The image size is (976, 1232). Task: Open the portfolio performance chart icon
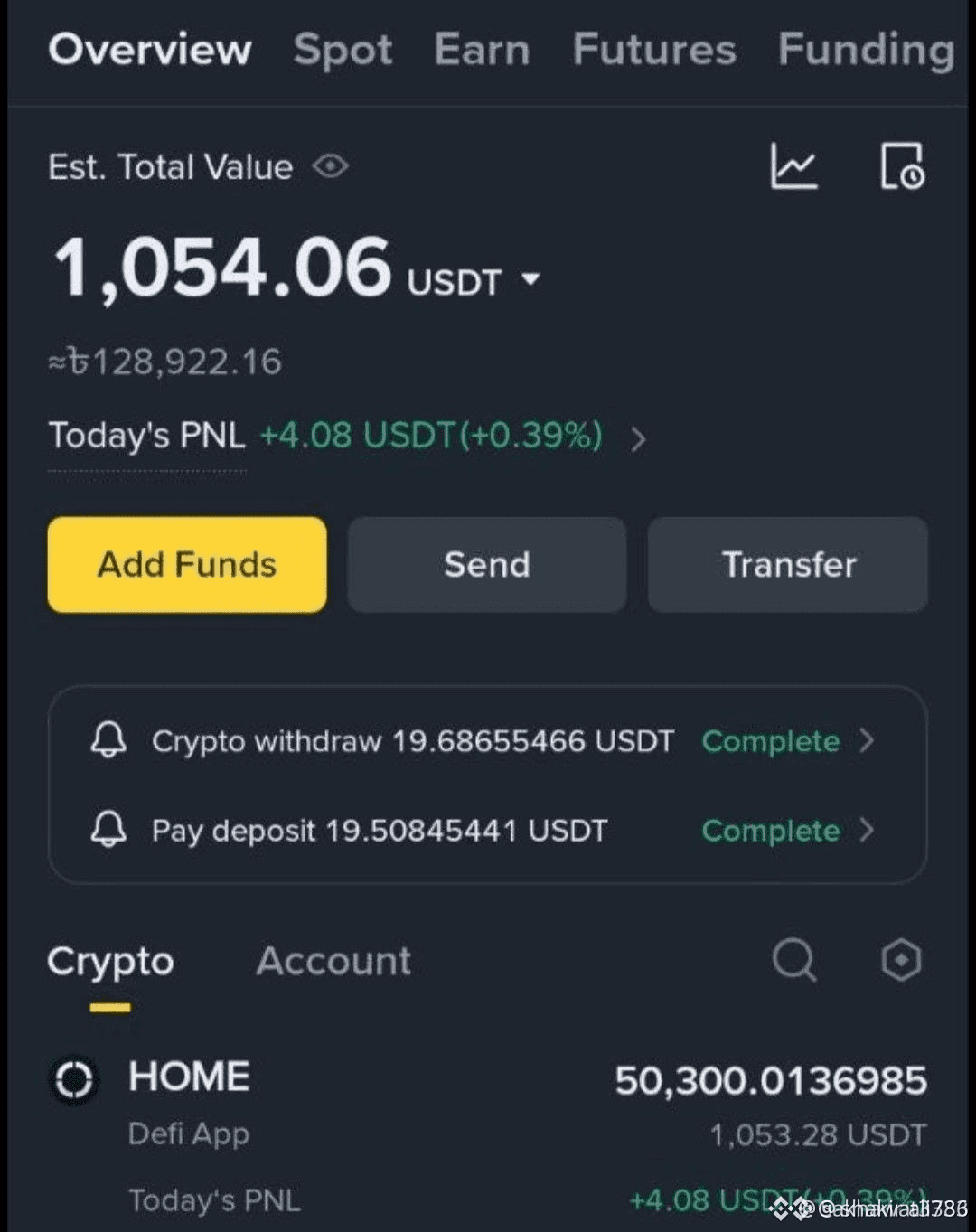795,167
